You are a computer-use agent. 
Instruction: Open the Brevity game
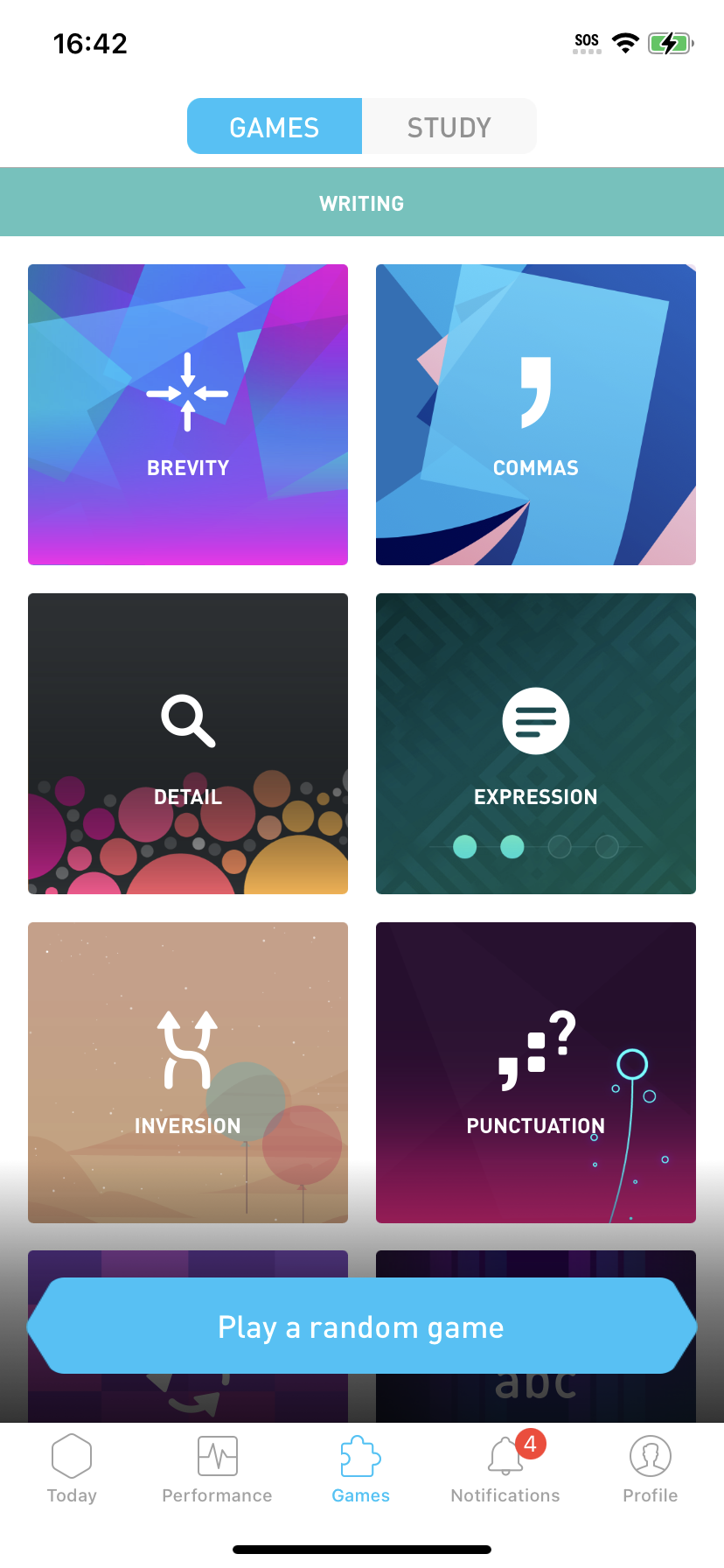[x=188, y=415]
